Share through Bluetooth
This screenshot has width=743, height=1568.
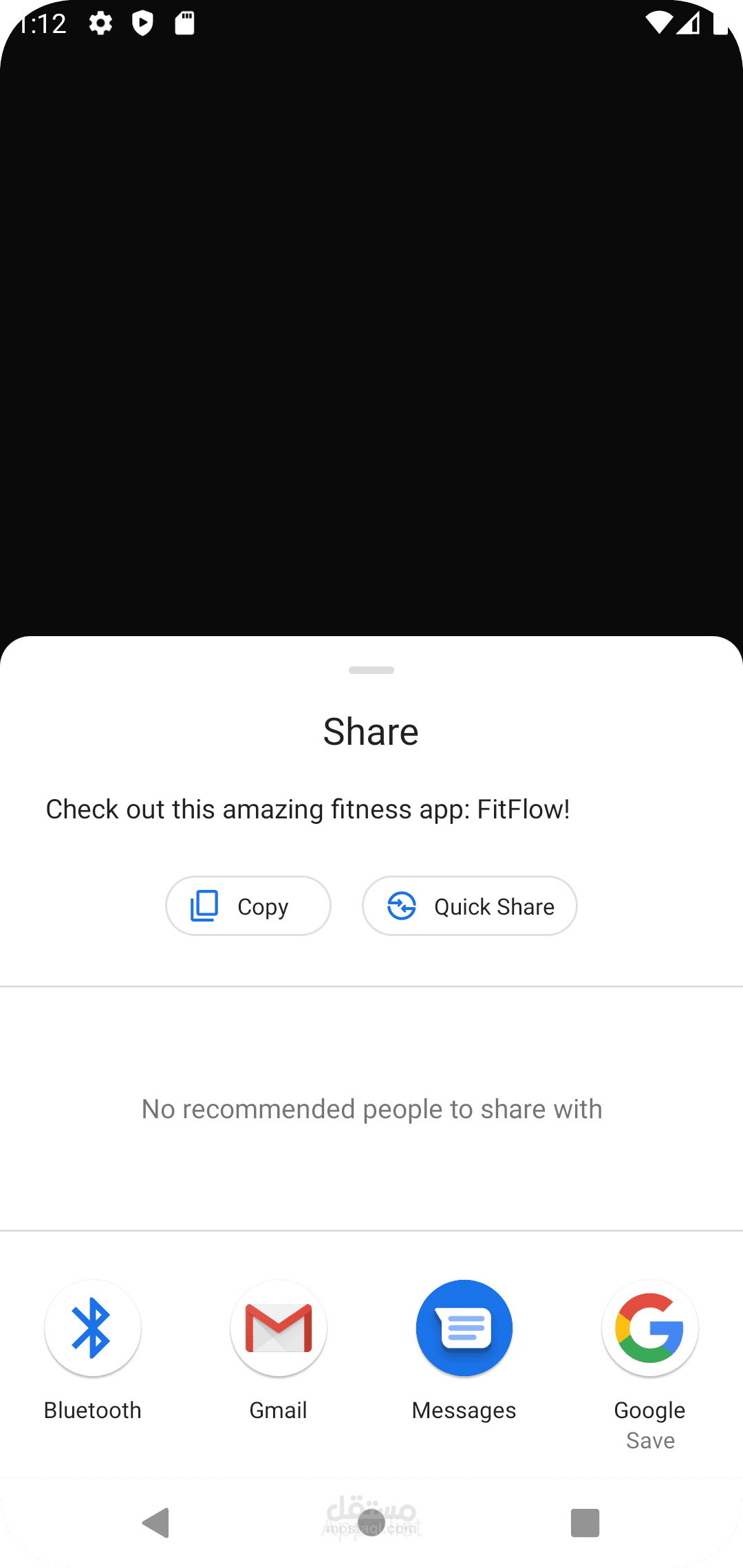coord(93,1351)
